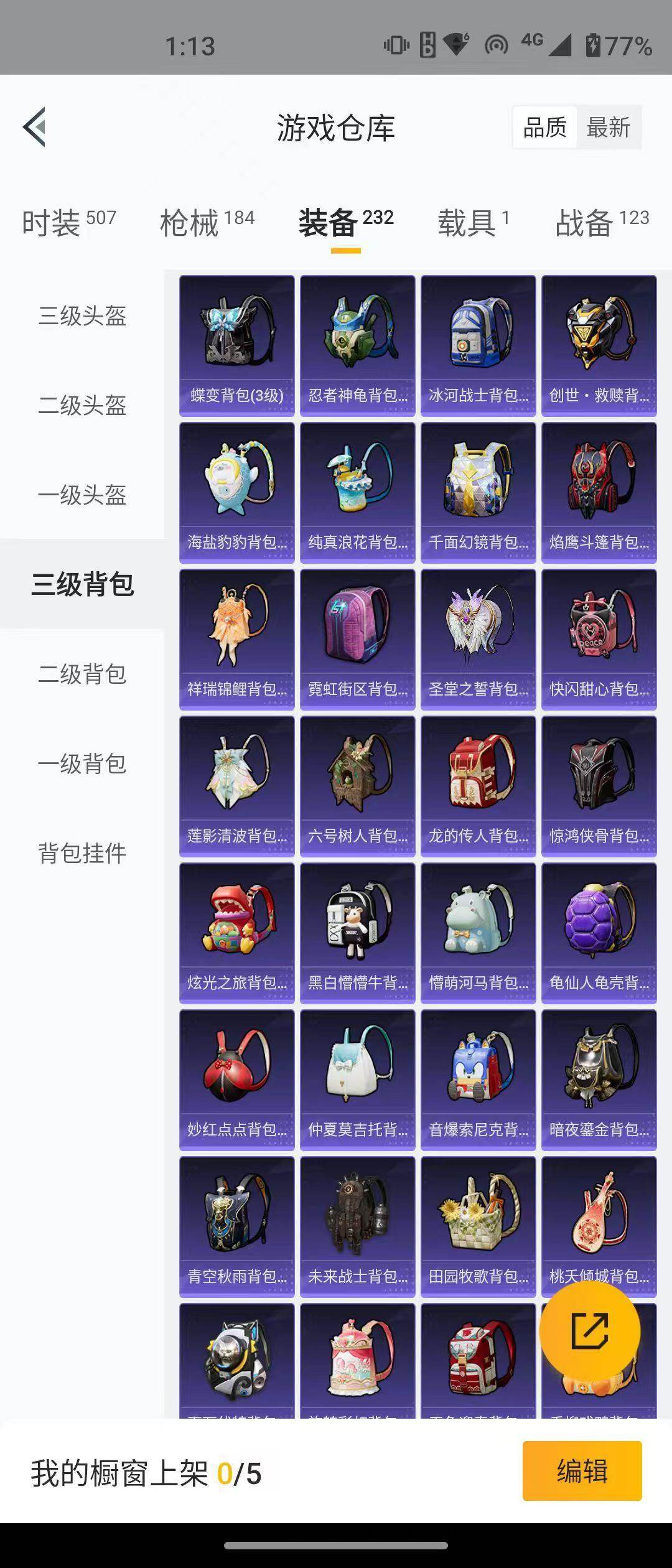Viewport: 672px width, 1568px height.
Task: Open the 圣堂之誓背包 item
Action: pos(477,635)
